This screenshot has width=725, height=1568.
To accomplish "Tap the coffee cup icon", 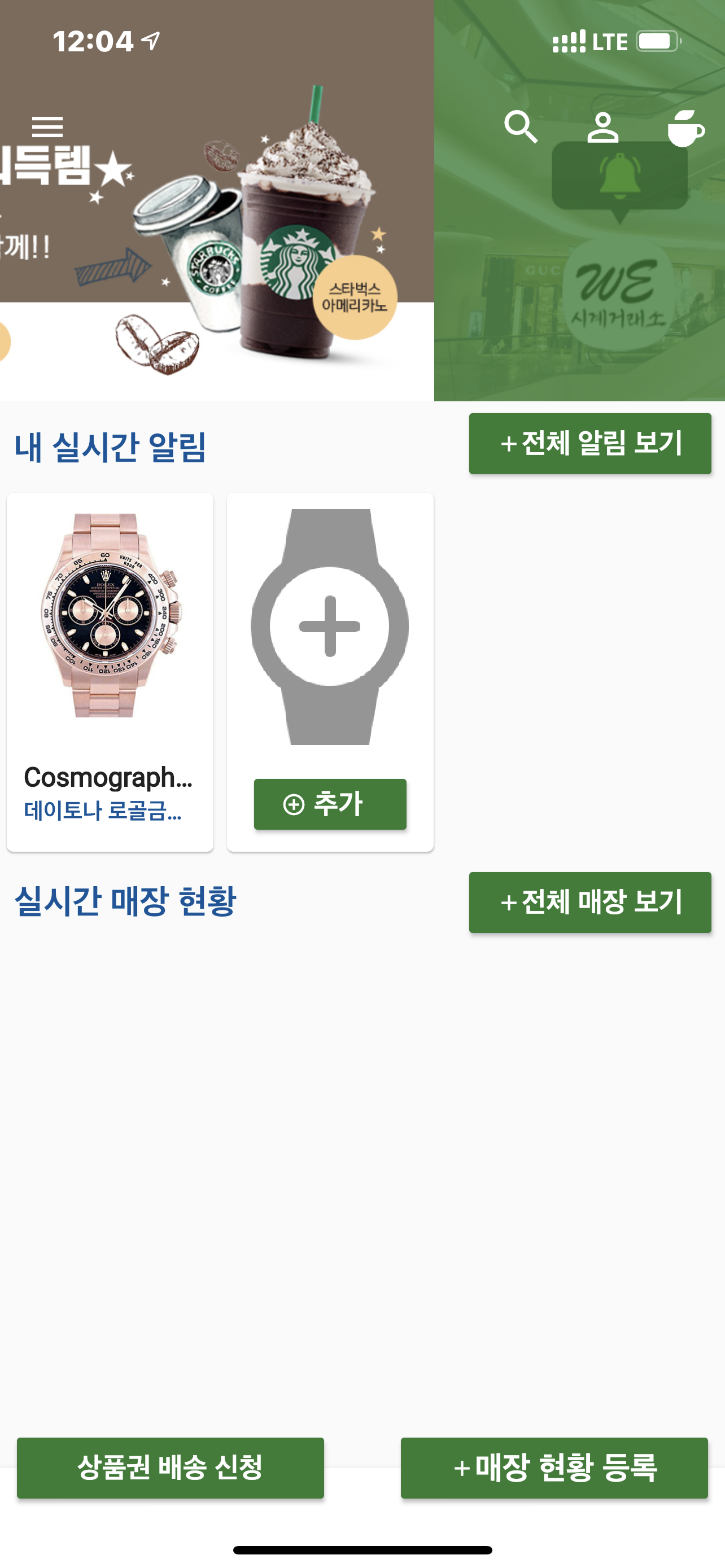I will pyautogui.click(x=685, y=128).
